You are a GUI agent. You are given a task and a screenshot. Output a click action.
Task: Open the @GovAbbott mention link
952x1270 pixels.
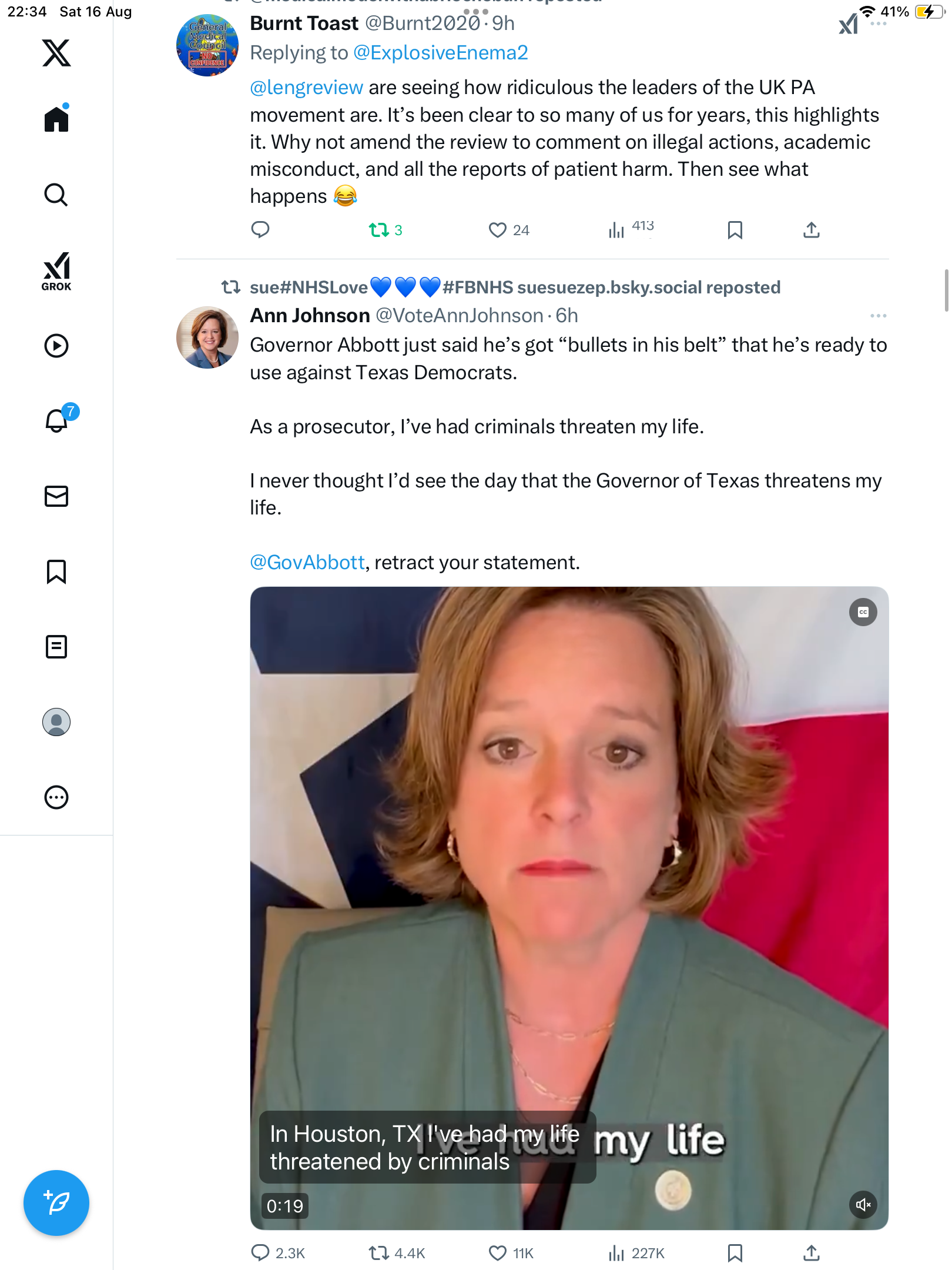(x=307, y=562)
